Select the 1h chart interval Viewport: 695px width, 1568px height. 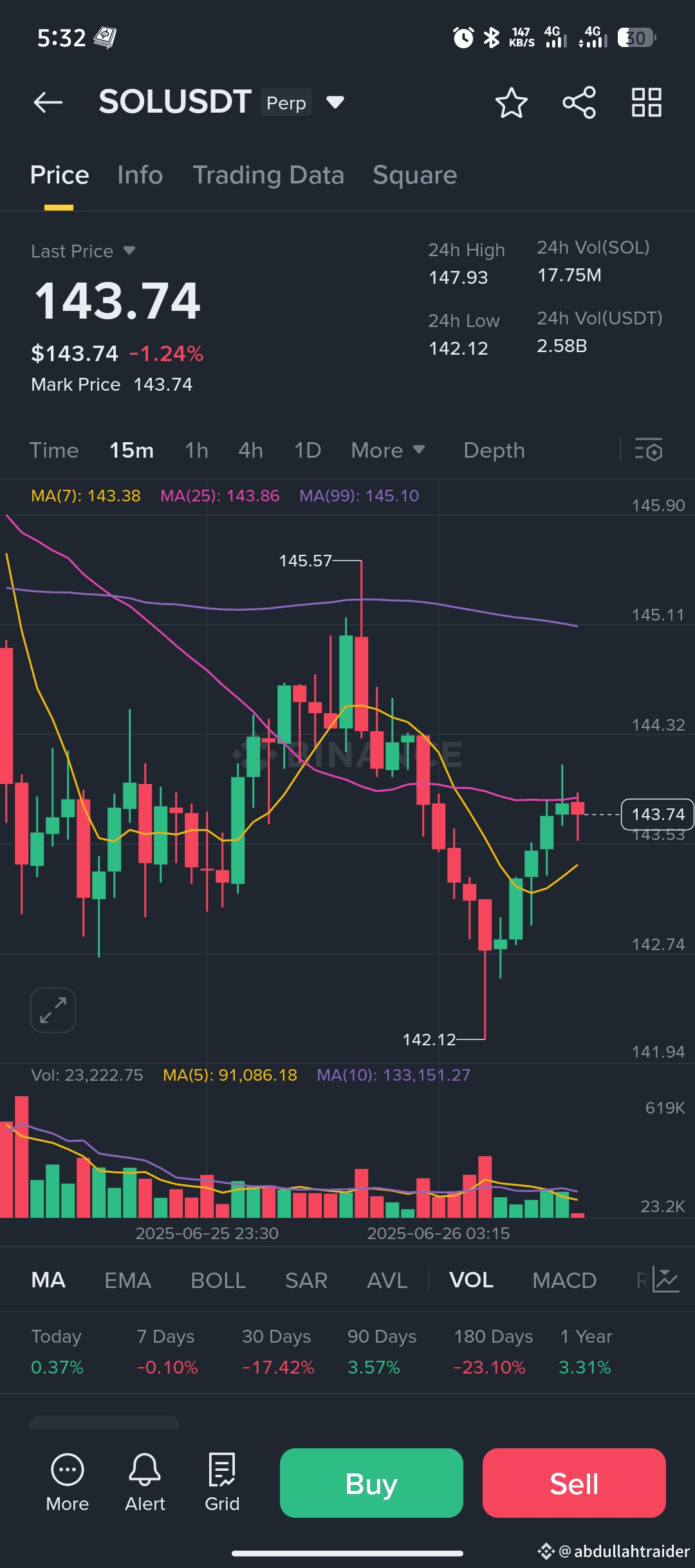coord(196,451)
